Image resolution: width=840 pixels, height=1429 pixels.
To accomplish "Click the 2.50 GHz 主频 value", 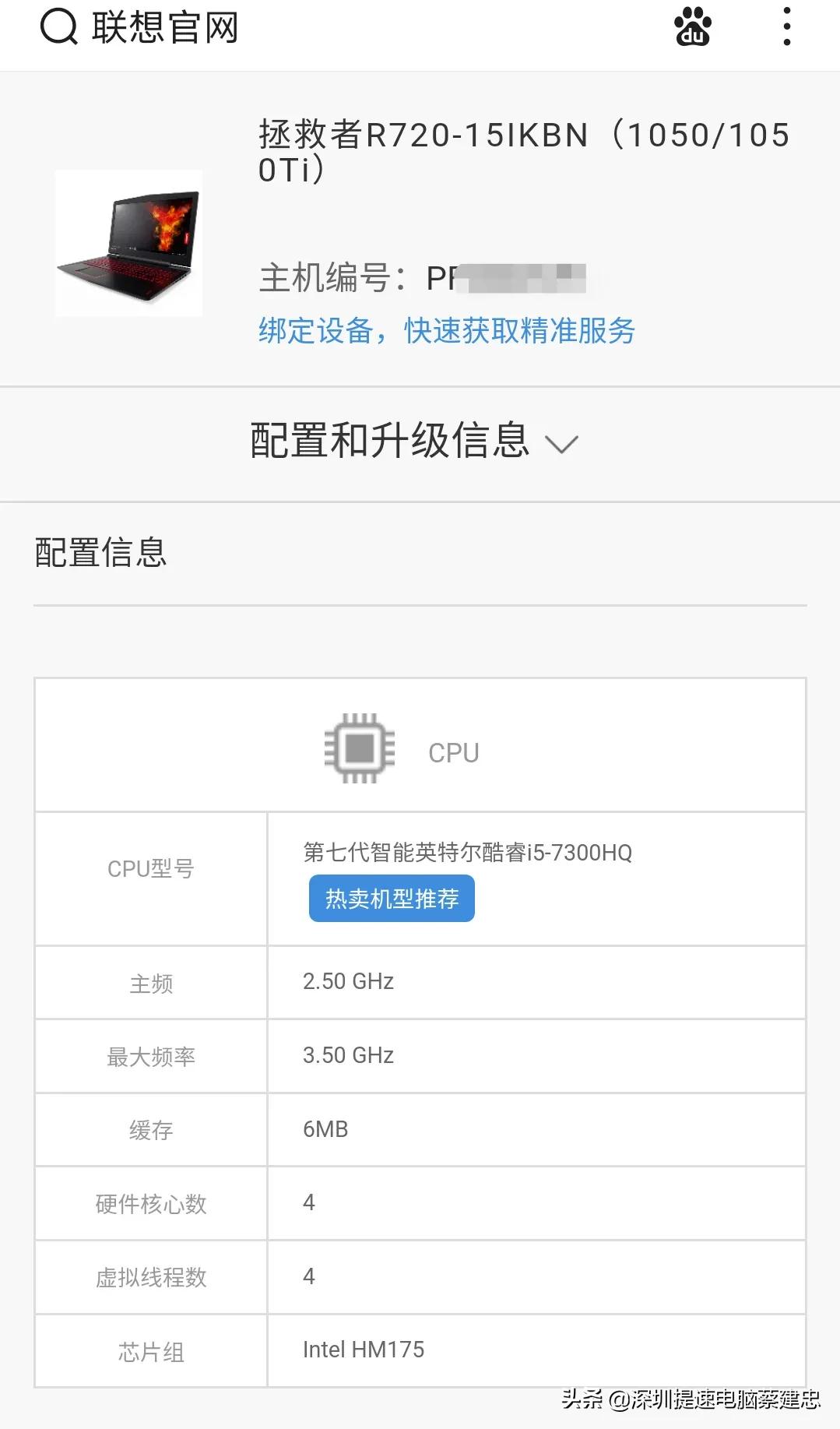I will 348,982.
